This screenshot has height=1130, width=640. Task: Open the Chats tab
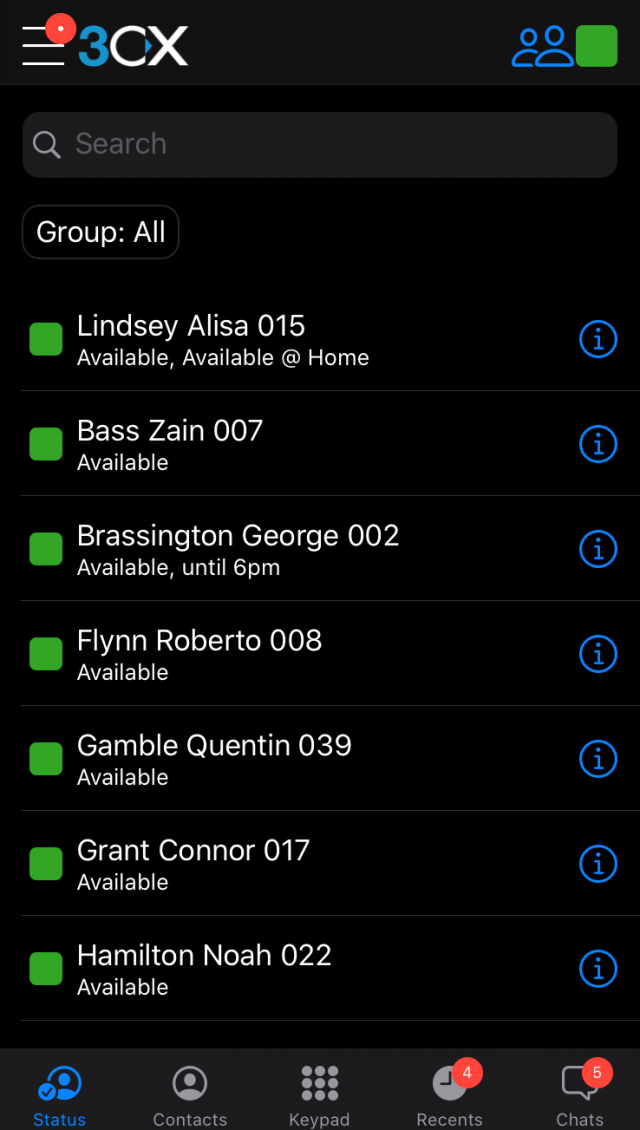(x=580, y=1095)
